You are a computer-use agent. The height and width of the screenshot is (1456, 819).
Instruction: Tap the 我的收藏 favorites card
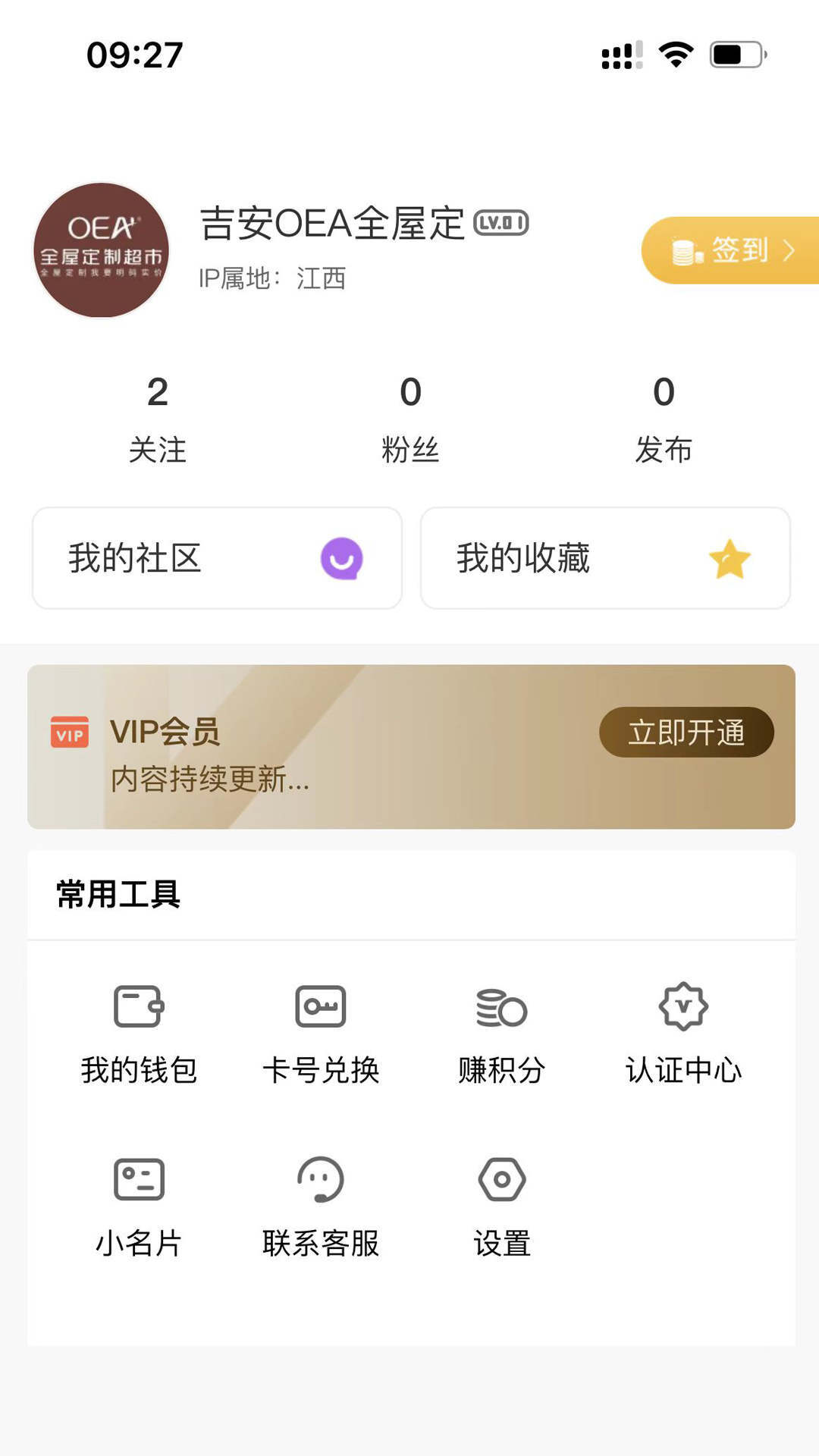pyautogui.click(x=603, y=558)
